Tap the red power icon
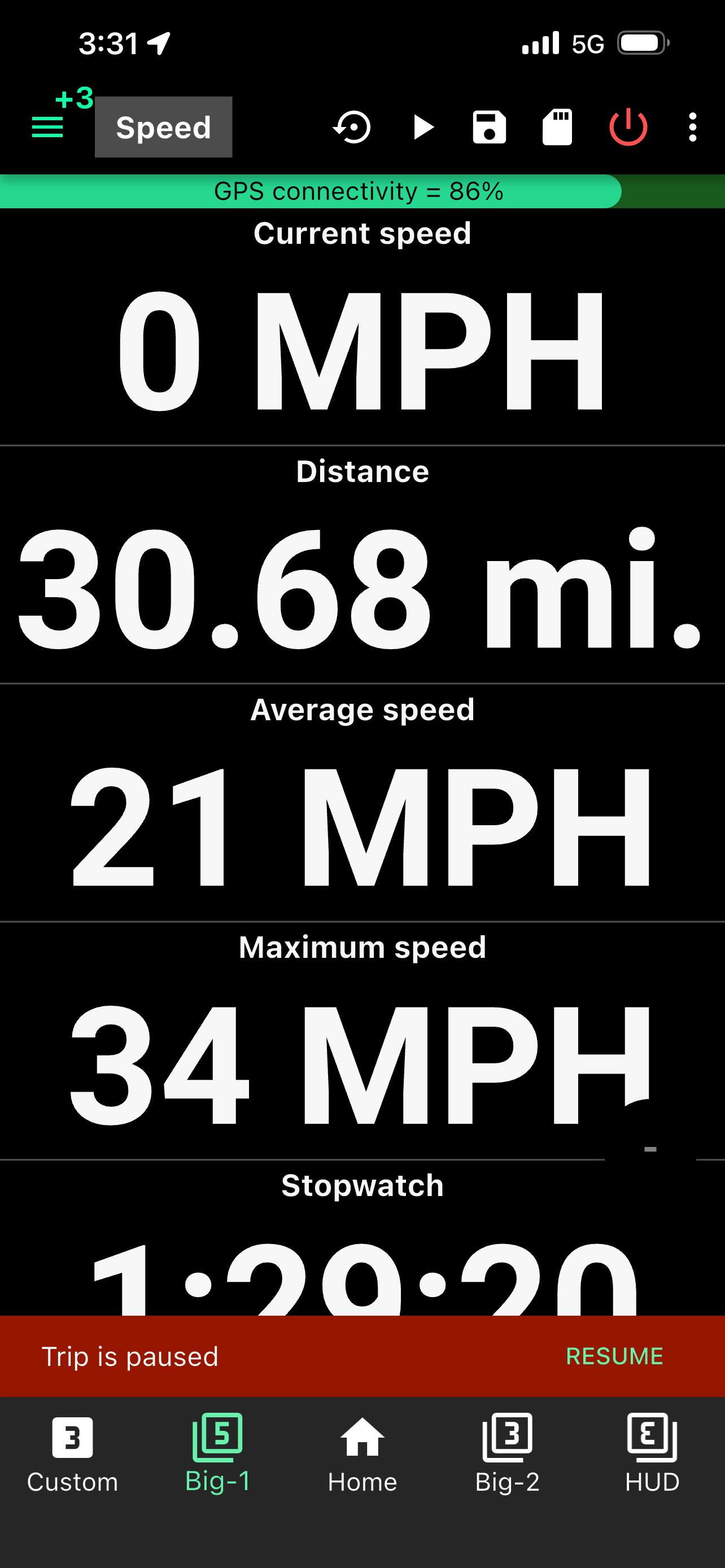 point(628,127)
